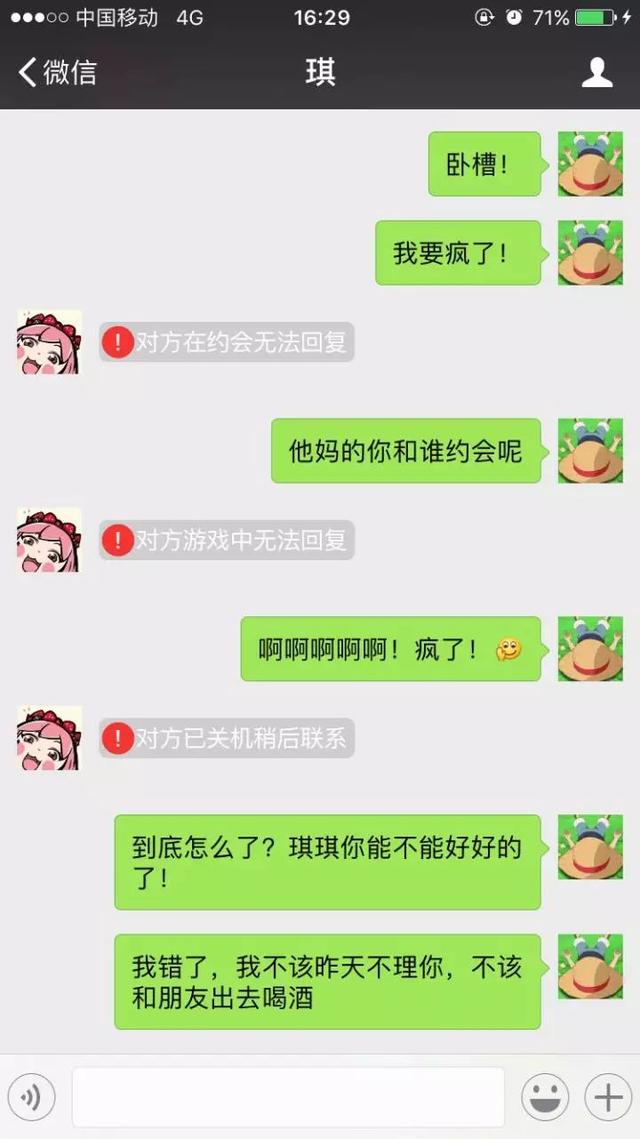Tap the red alert icon on 对方已关机稍后联系
The image size is (640, 1139).
click(x=118, y=739)
